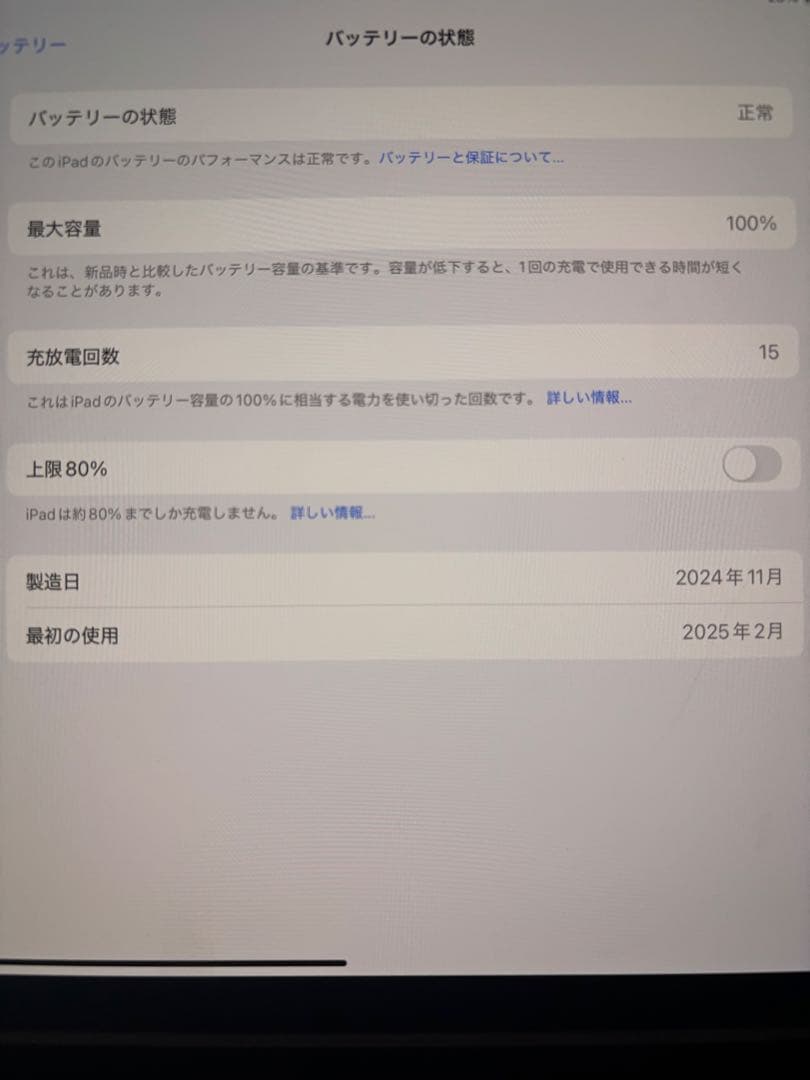This screenshot has height=1080, width=810.
Task: Open the バッテリーと保証について link
Action: pos(472,157)
